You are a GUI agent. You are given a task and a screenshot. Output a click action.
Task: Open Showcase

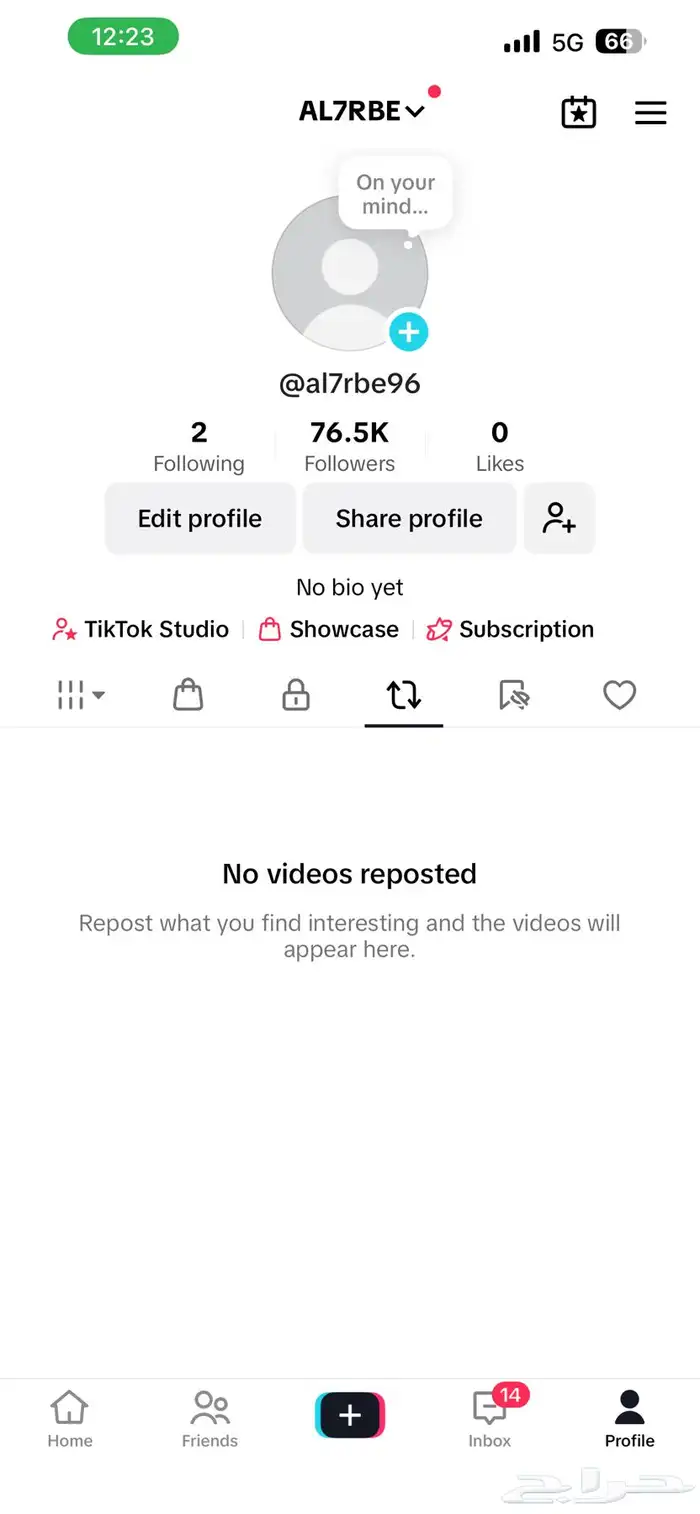coord(329,629)
